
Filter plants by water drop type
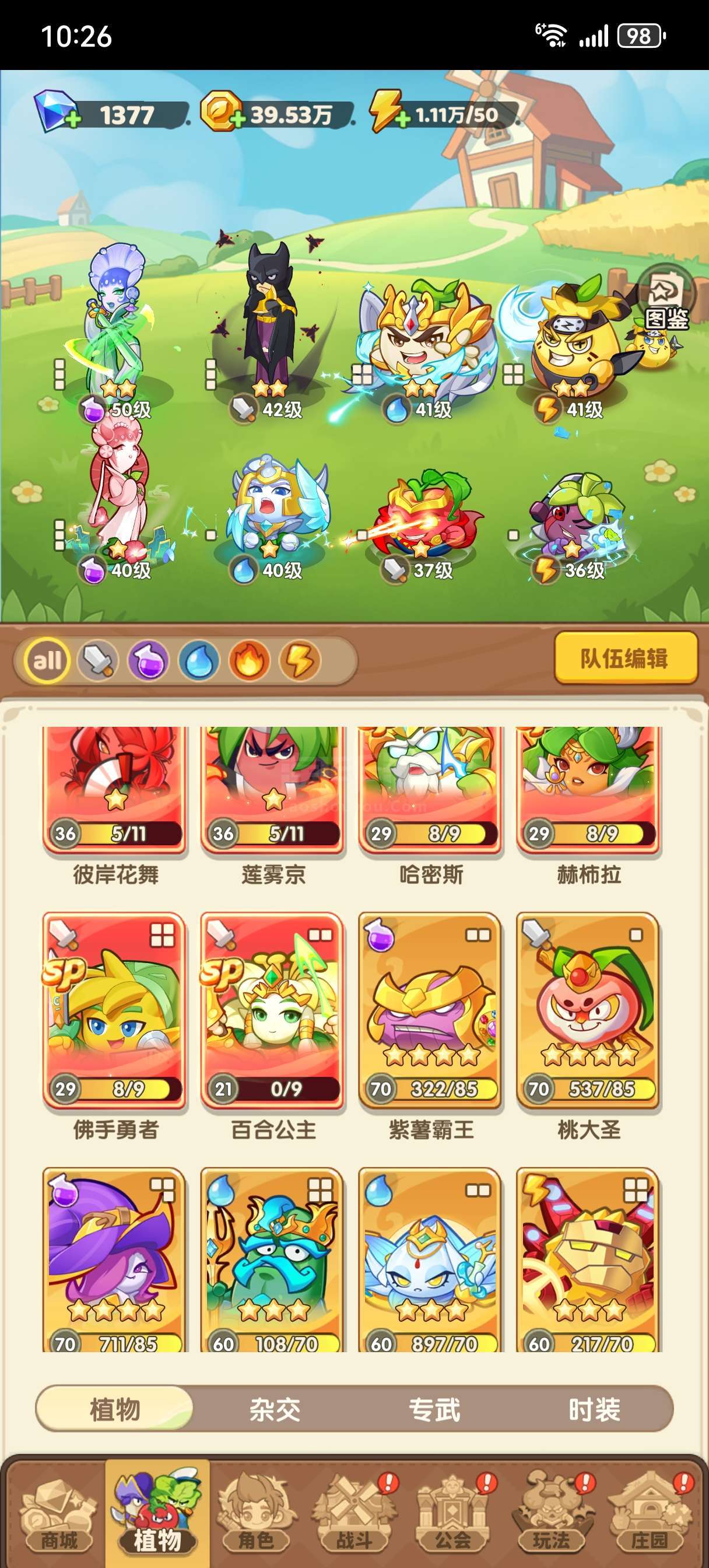[x=198, y=660]
